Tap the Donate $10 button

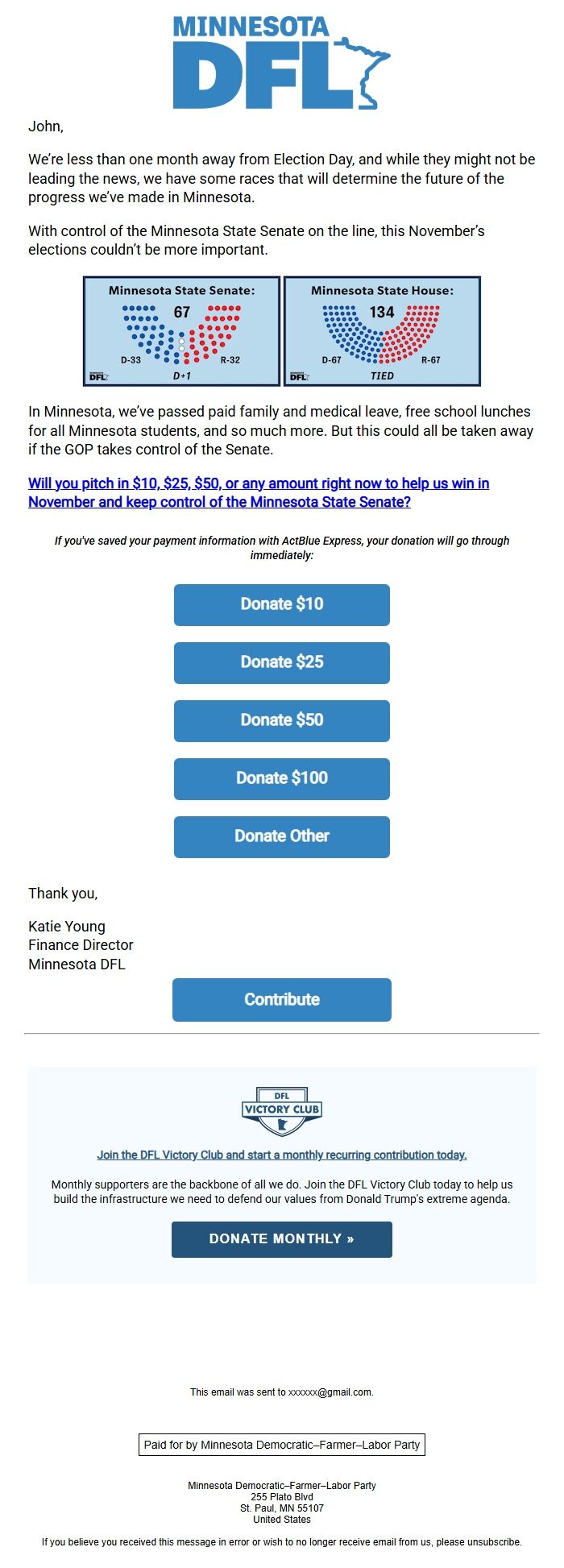282,604
